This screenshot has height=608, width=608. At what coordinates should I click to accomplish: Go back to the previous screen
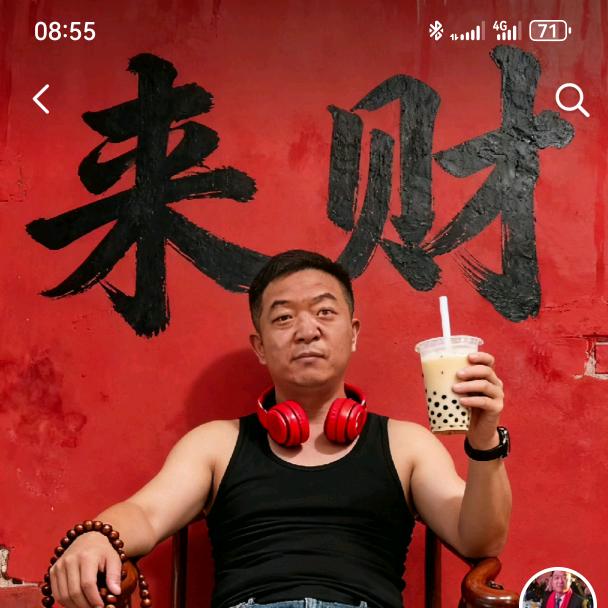point(41,99)
